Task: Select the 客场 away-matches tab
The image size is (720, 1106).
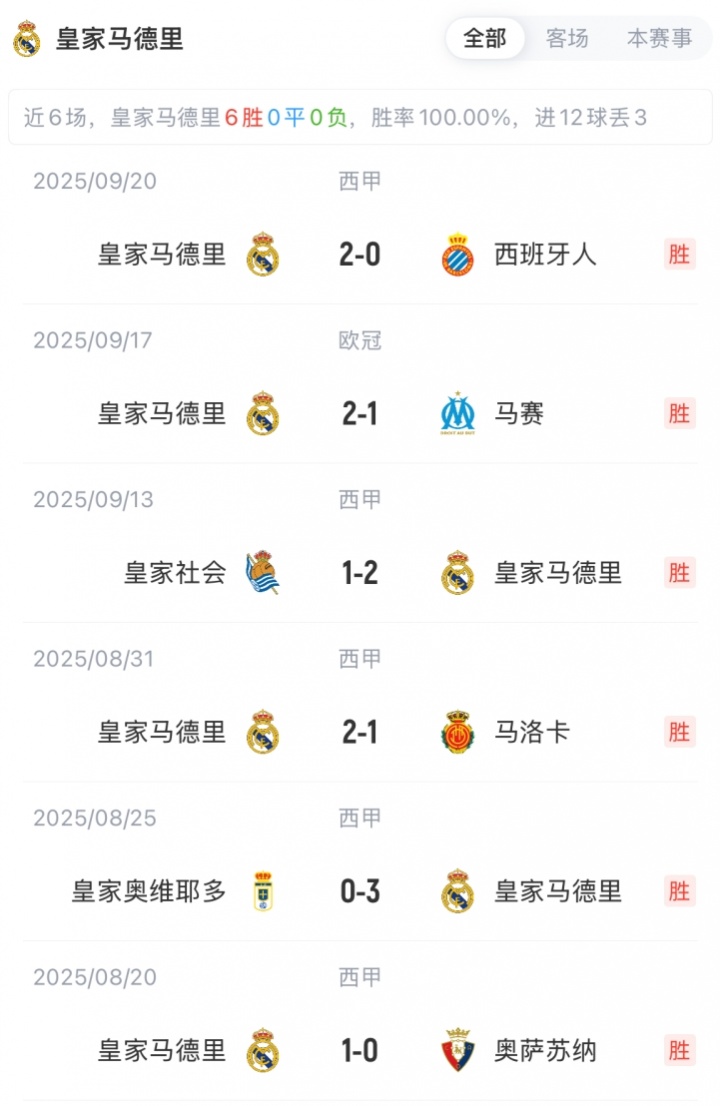Action: click(567, 39)
